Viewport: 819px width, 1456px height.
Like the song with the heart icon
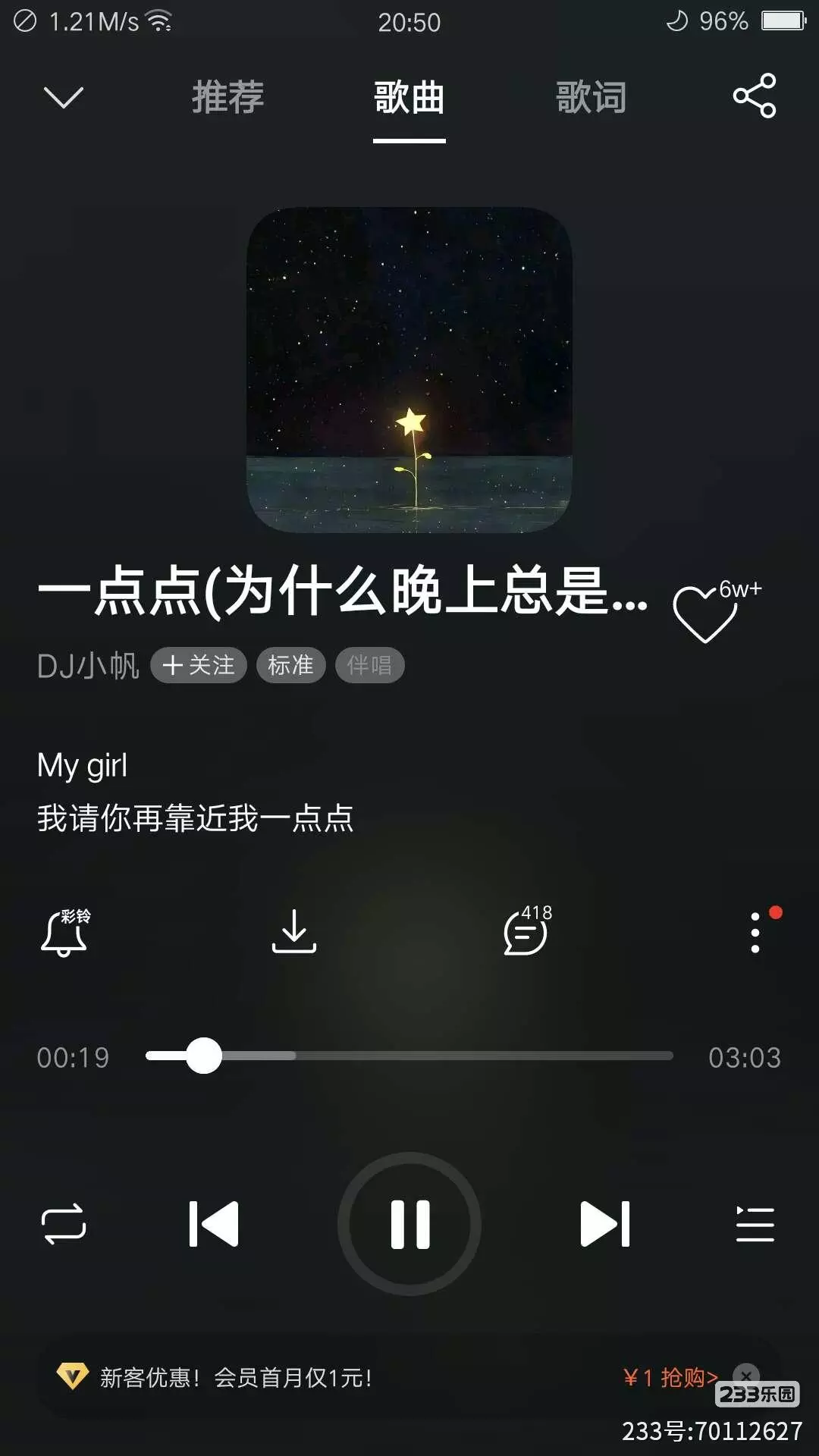click(x=704, y=613)
